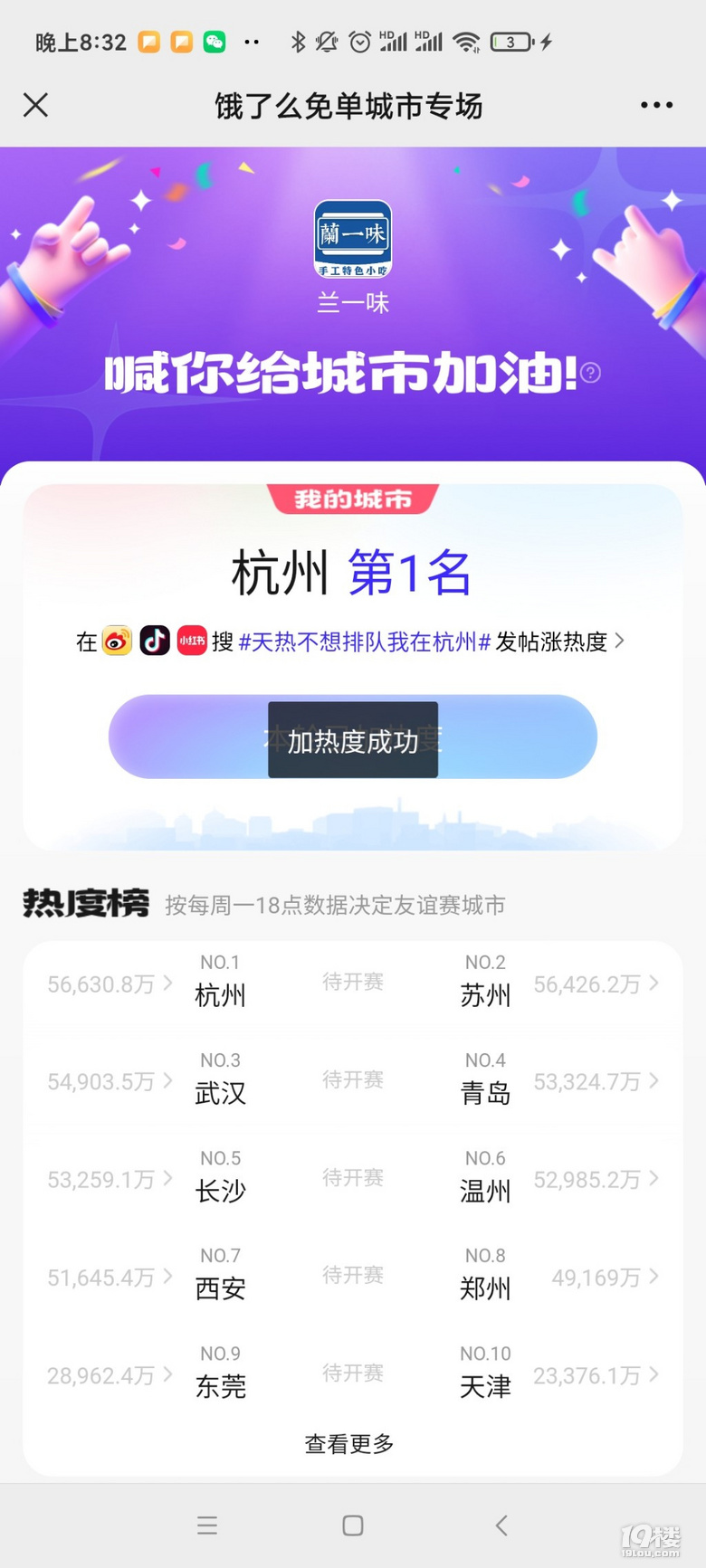The width and height of the screenshot is (706, 1568).
Task: Open 东莞 heat details
Action: click(109, 1375)
